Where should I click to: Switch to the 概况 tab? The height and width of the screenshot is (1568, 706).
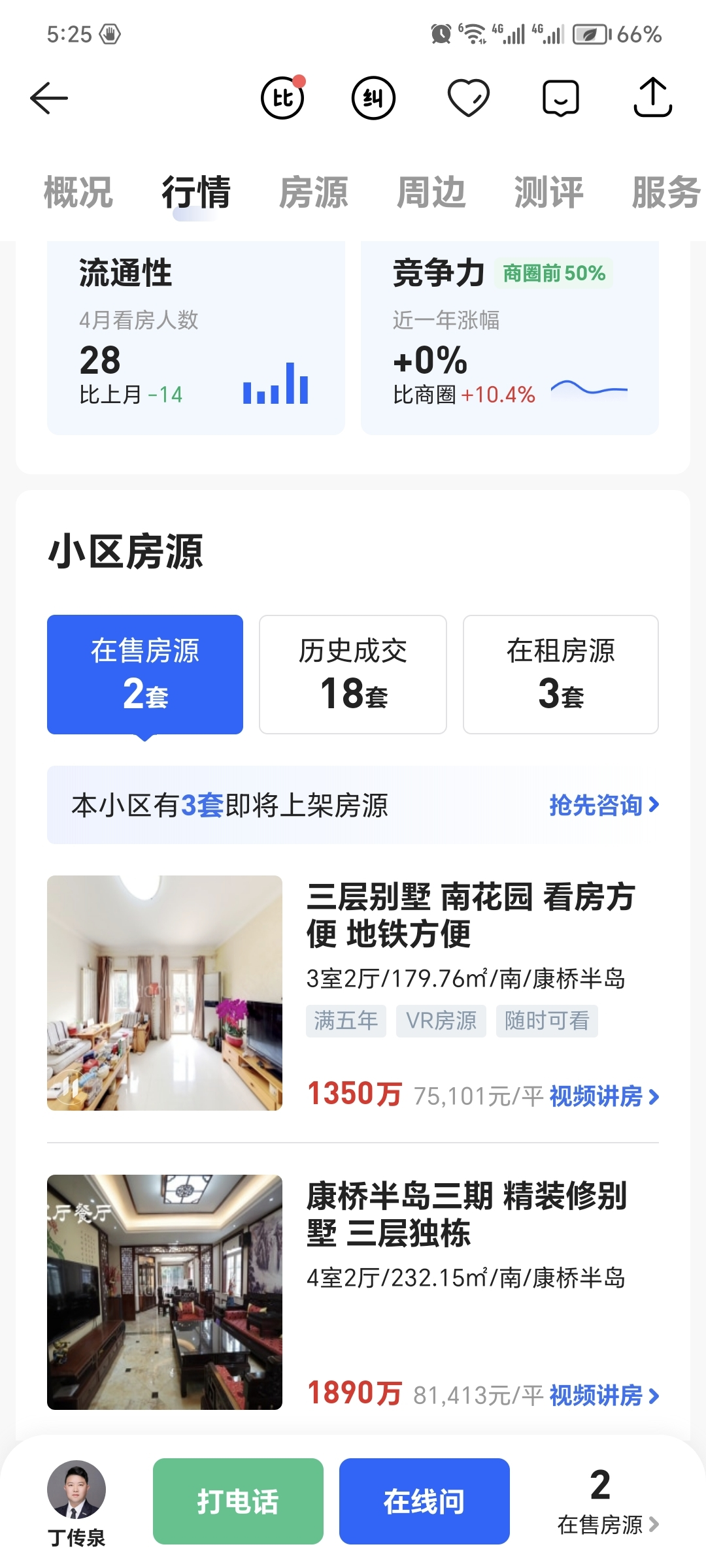pos(78,192)
